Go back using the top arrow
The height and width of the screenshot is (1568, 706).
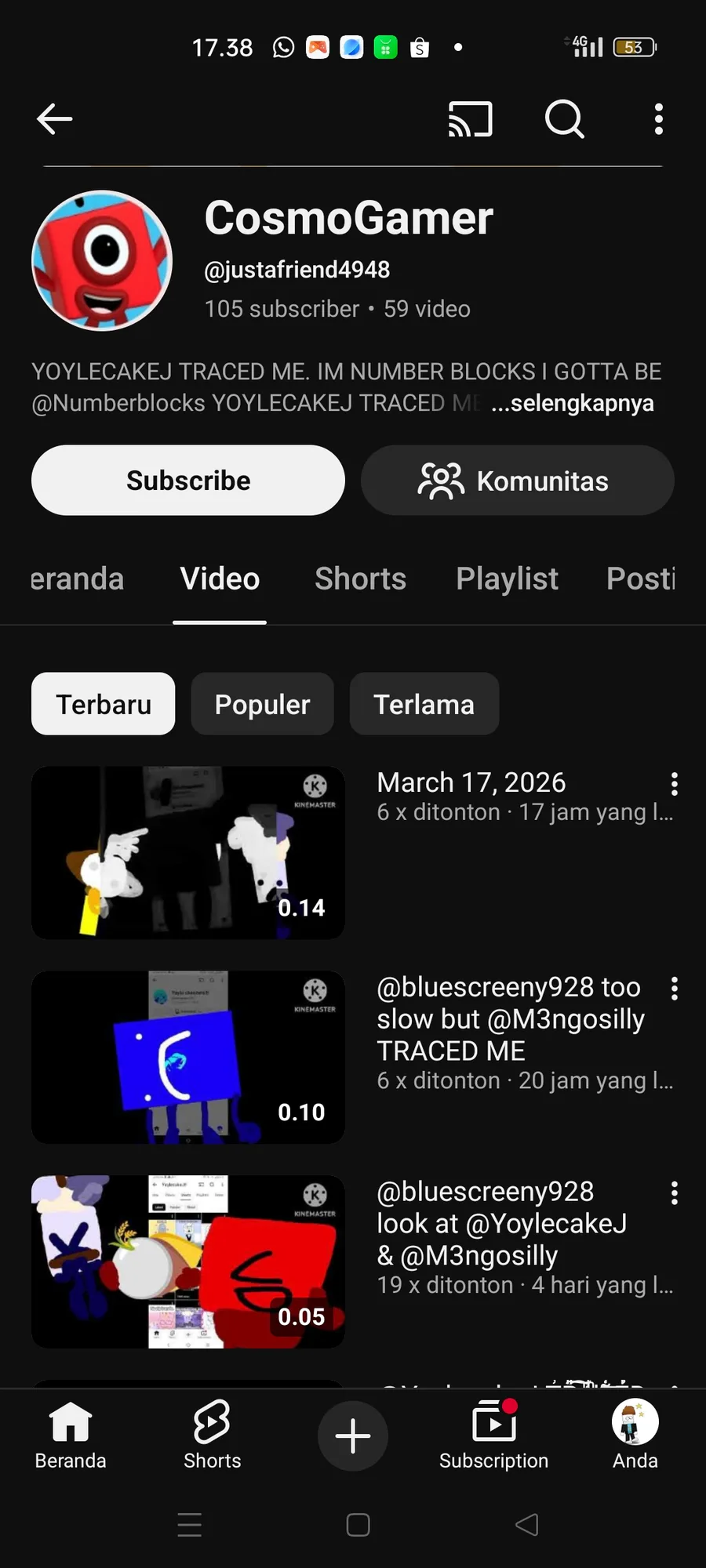click(55, 119)
